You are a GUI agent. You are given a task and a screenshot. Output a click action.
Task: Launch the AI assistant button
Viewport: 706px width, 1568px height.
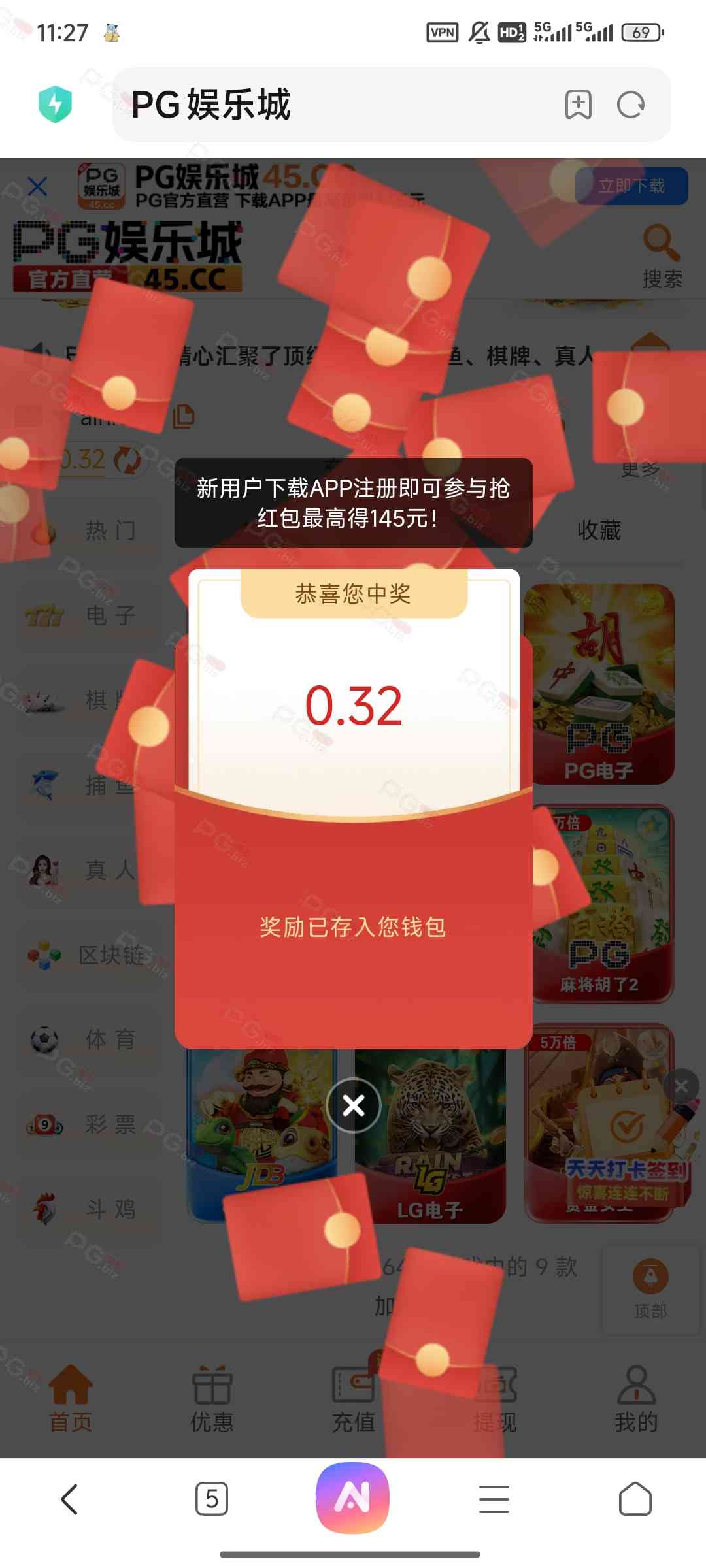click(353, 1497)
